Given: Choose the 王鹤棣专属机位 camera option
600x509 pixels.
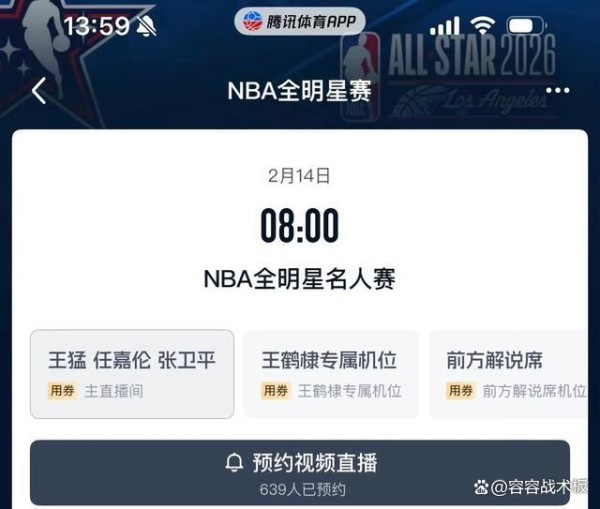Looking at the screenshot, I should point(331,374).
